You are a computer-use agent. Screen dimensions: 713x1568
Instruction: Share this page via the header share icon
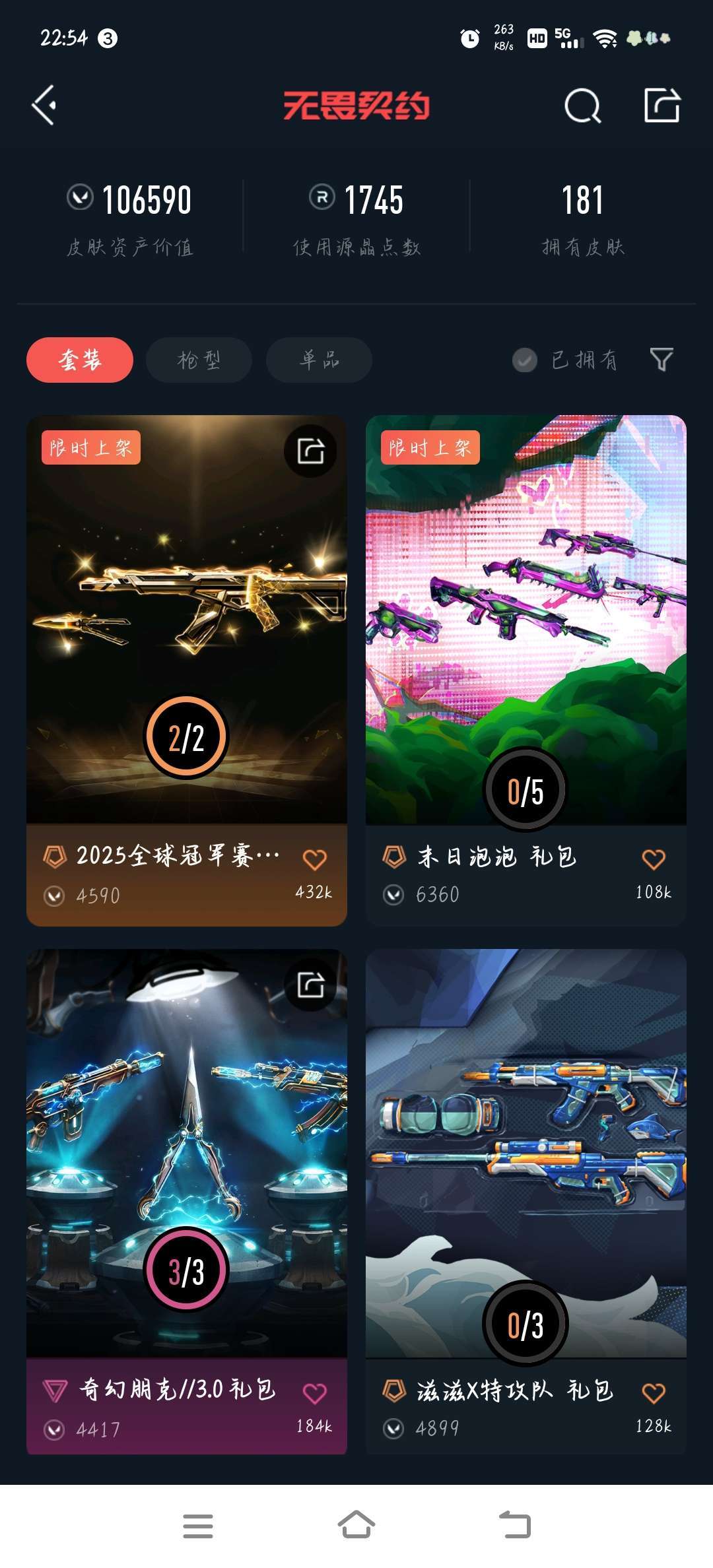coord(662,106)
